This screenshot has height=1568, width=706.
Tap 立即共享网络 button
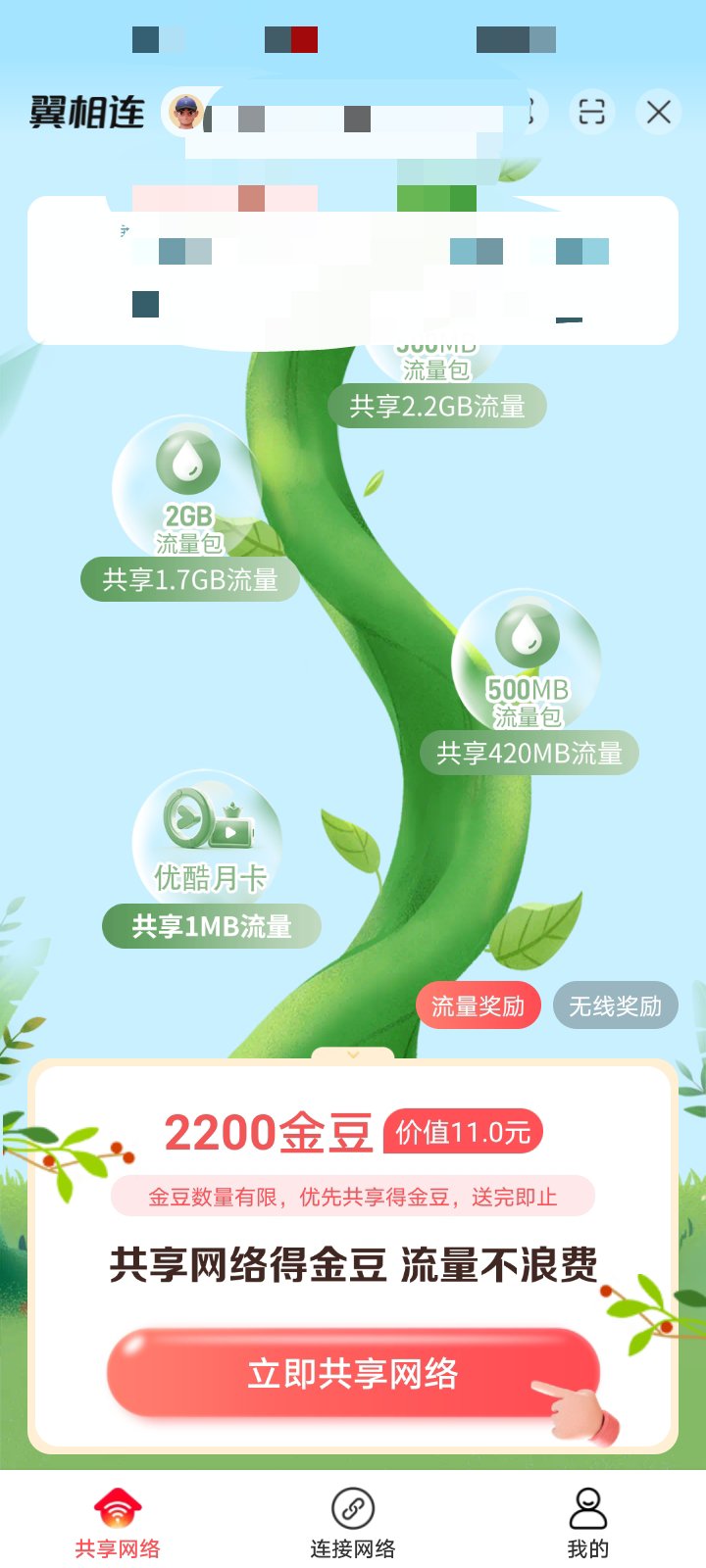(353, 1373)
